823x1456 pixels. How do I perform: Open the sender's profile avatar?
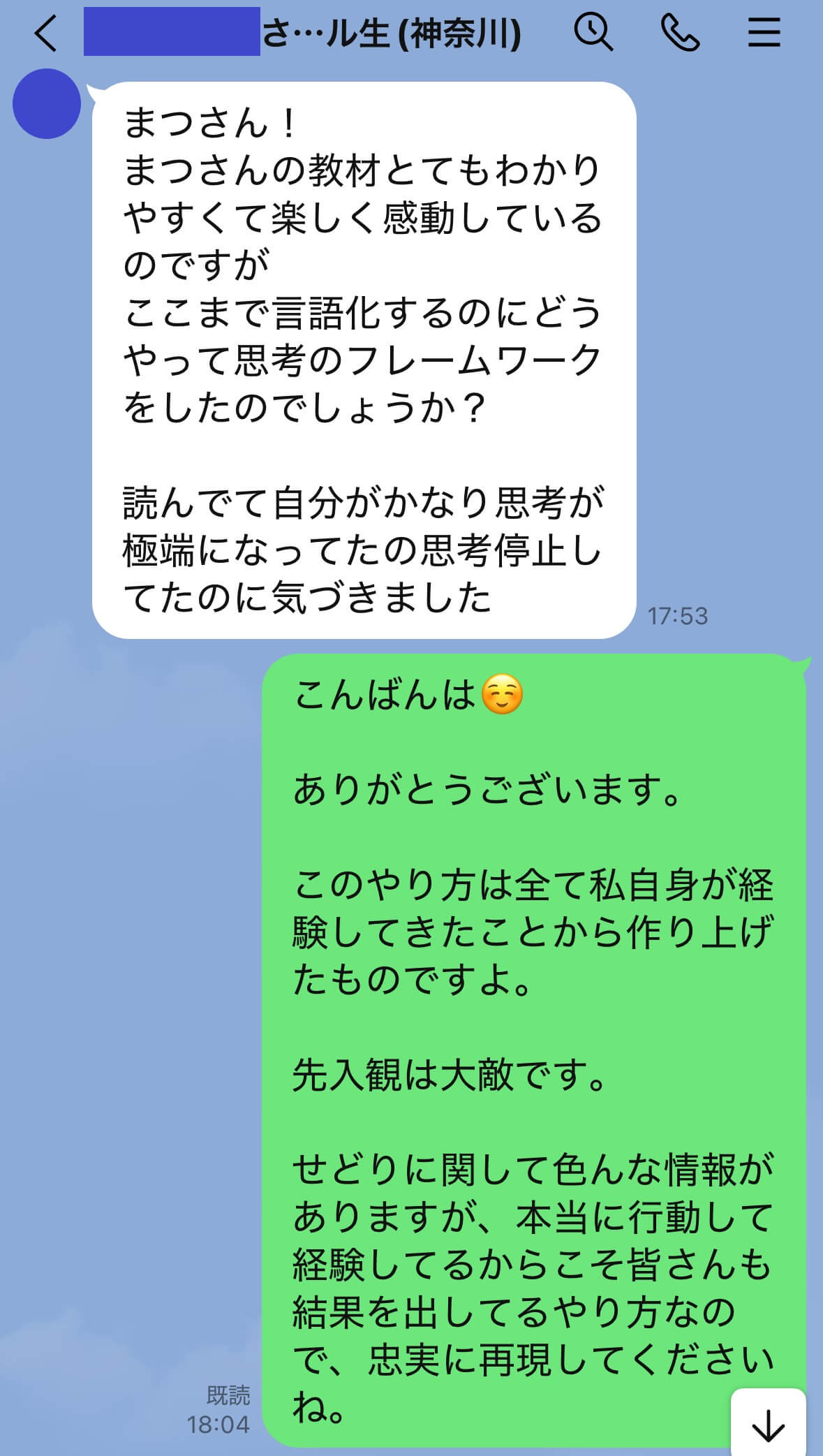47,103
